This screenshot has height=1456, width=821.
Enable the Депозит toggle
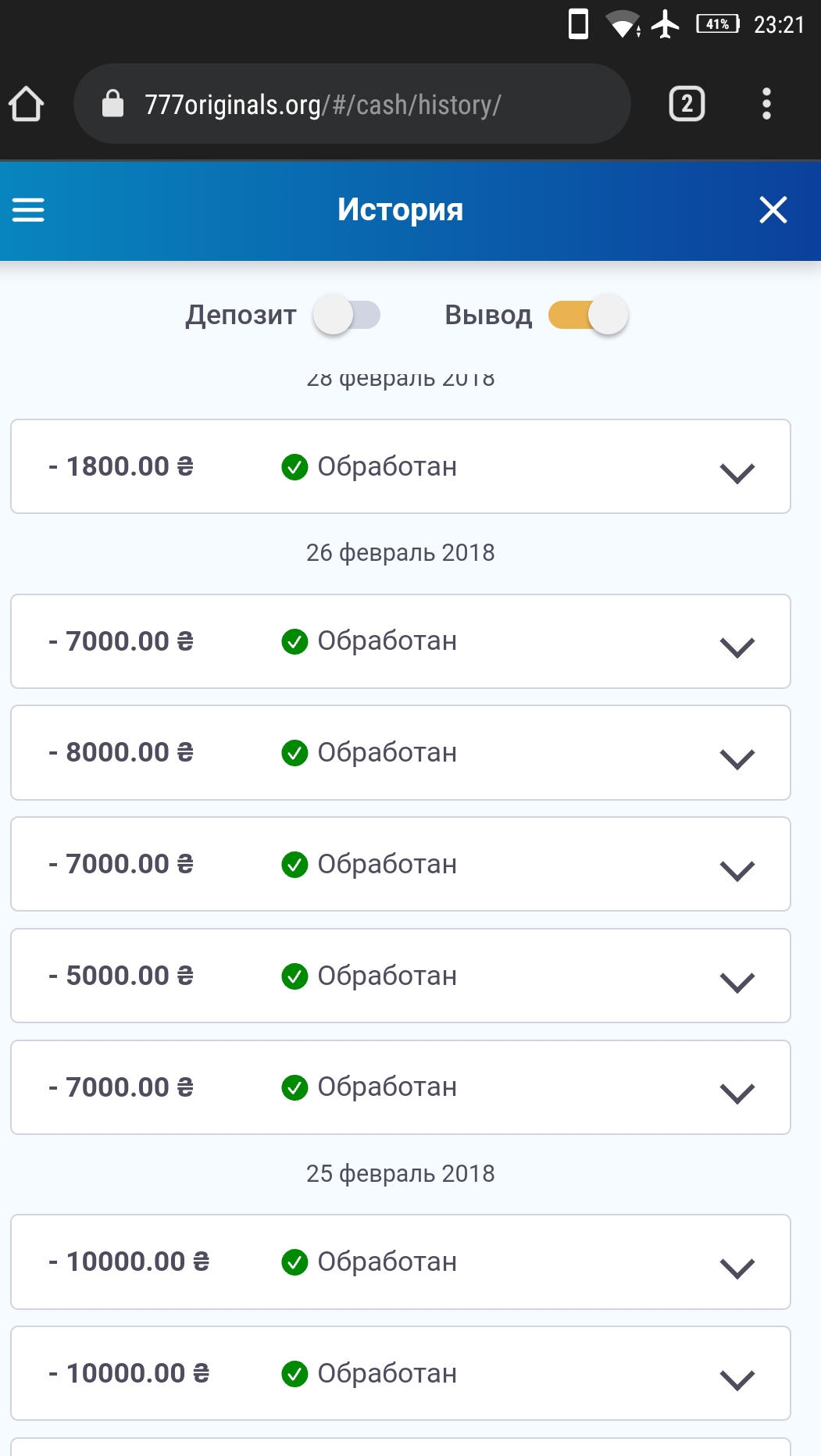tap(346, 315)
